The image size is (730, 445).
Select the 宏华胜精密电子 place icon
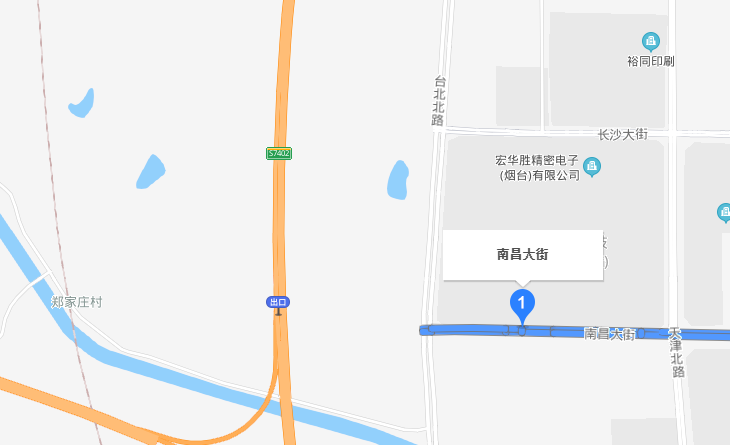[592, 166]
